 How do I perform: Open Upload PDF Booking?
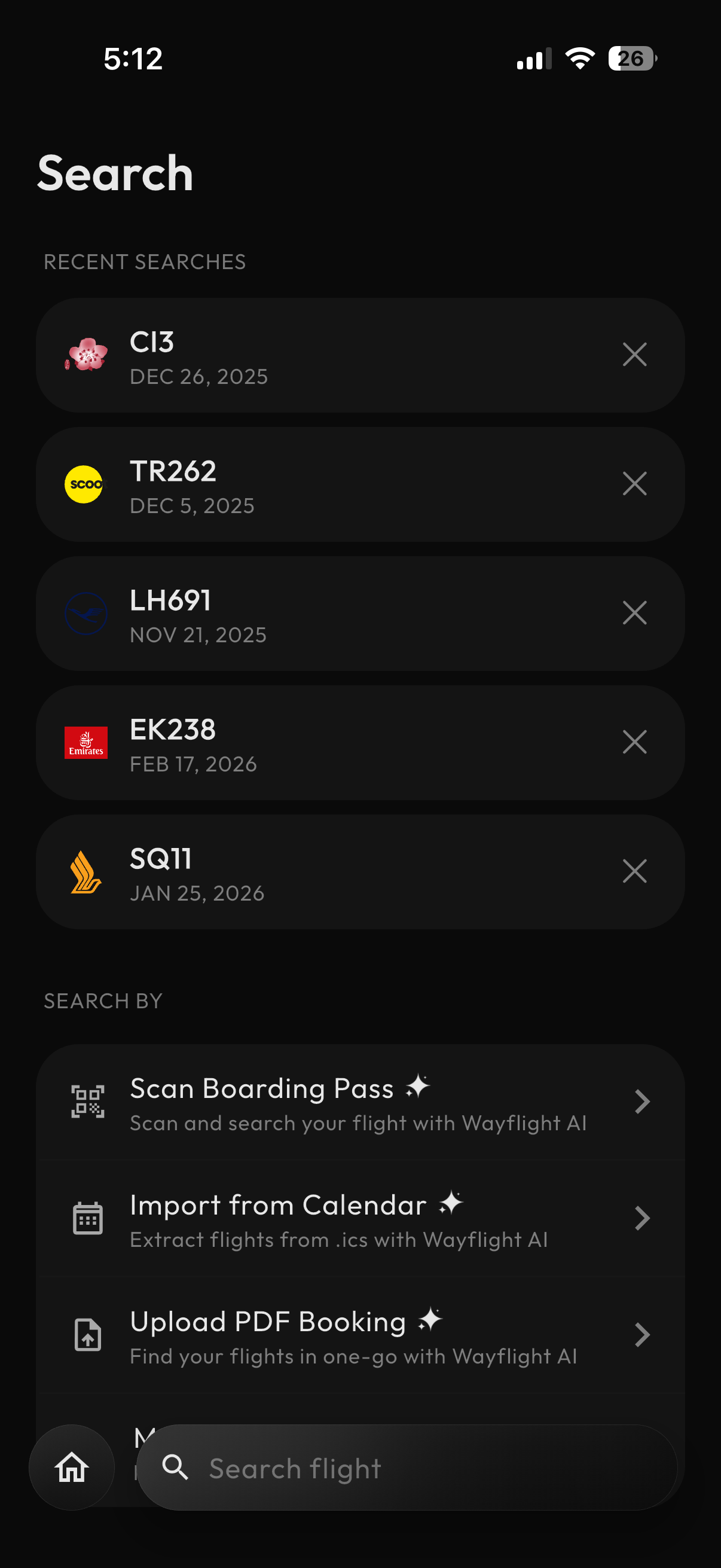pyautogui.click(x=360, y=1335)
